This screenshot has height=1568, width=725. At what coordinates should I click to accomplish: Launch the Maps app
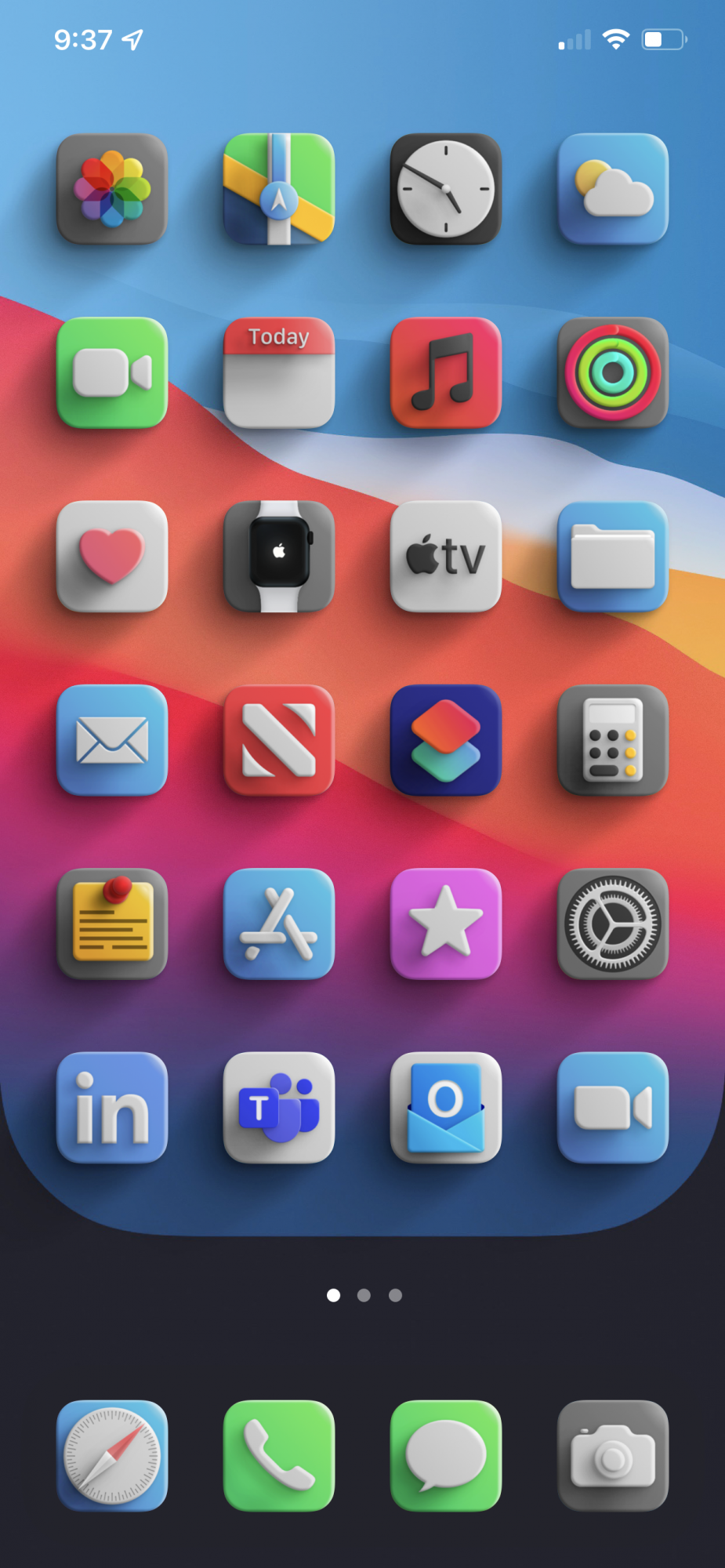click(279, 189)
